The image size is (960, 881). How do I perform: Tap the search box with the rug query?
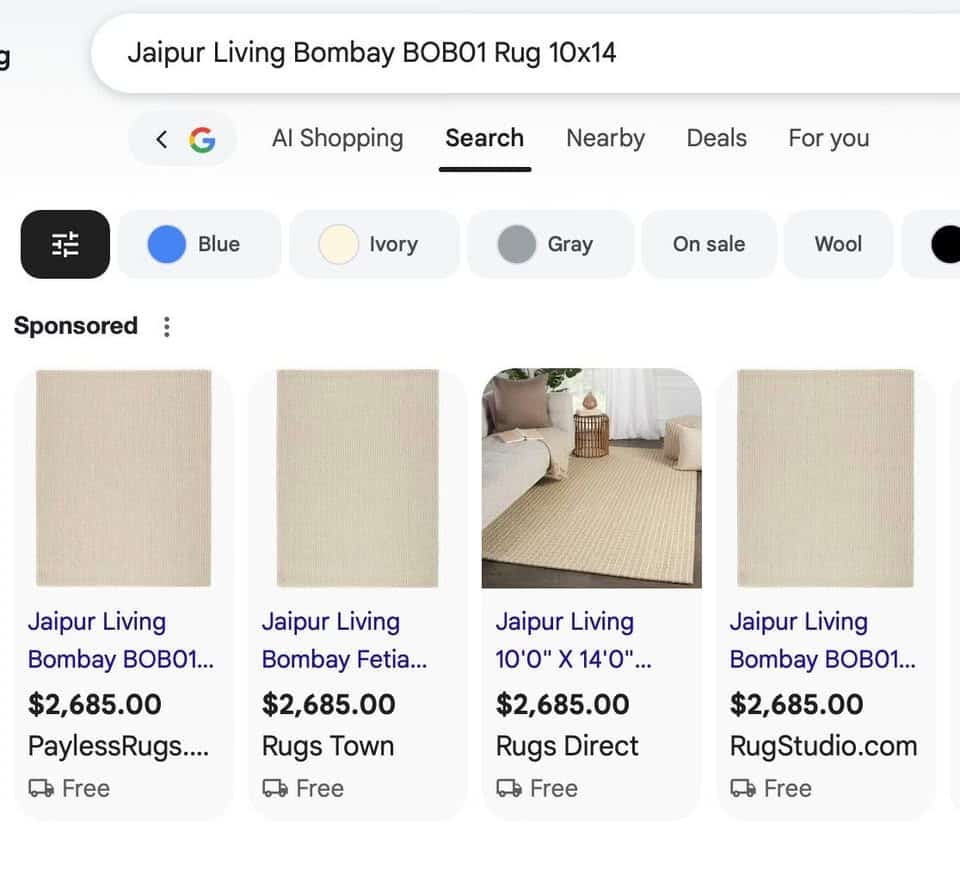[500, 53]
